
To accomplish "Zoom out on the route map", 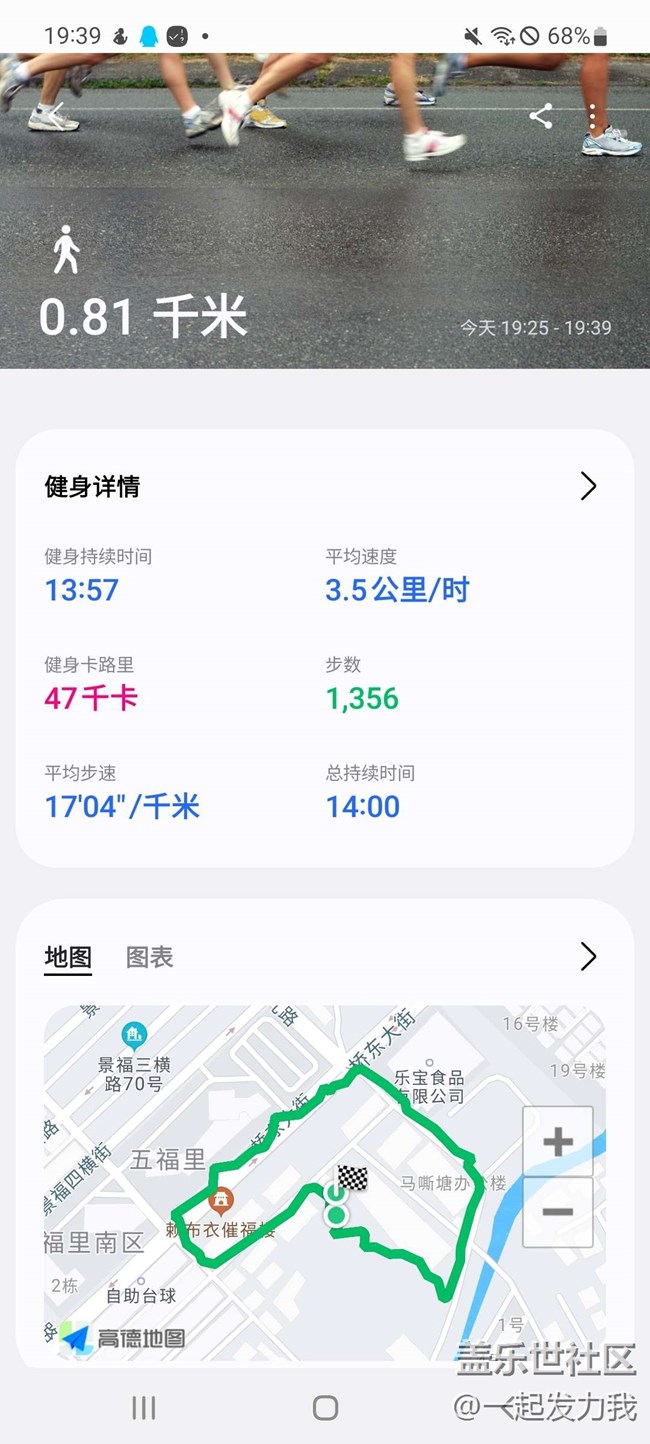I will pos(557,1212).
